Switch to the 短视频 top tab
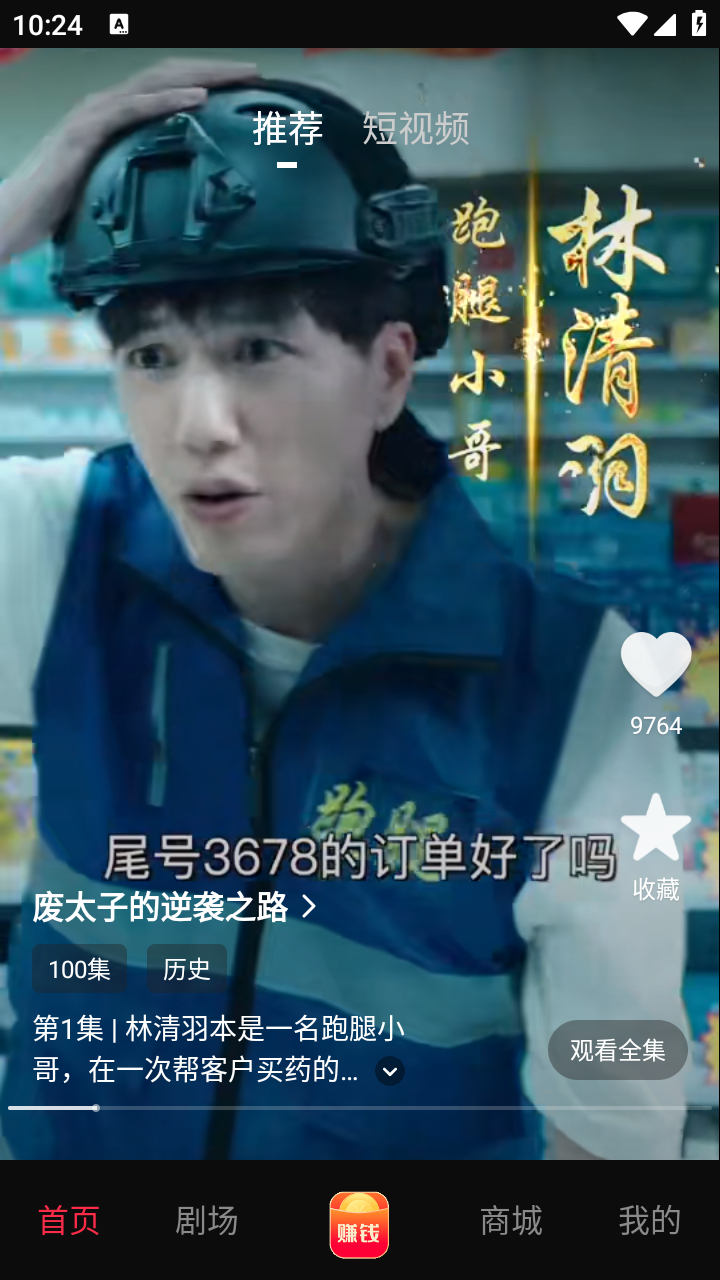This screenshot has height=1280, width=720. (x=415, y=129)
